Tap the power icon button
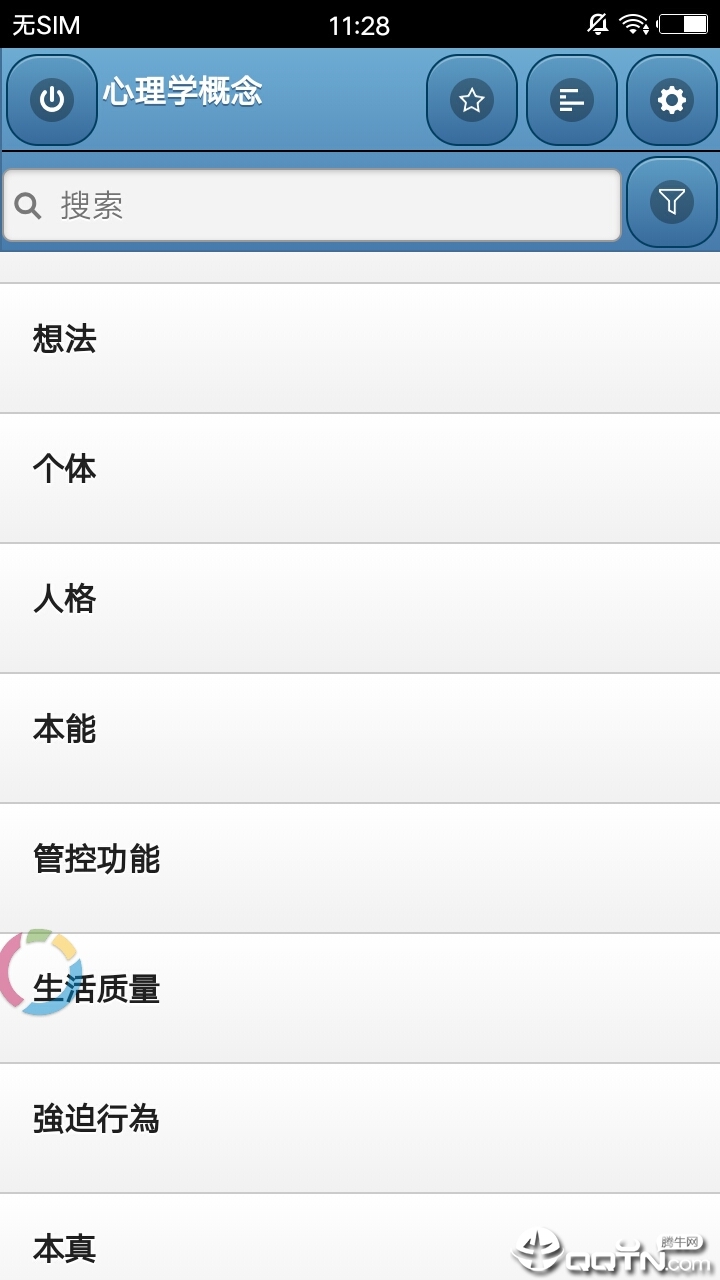 click(x=52, y=100)
